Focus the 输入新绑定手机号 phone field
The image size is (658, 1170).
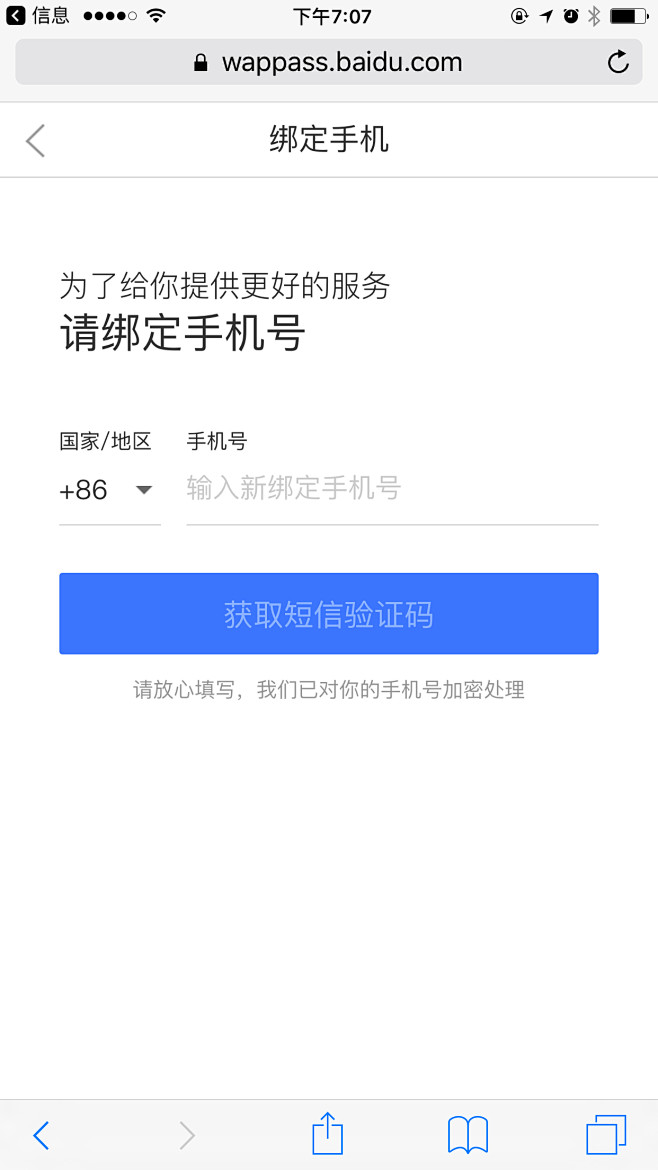click(x=392, y=489)
